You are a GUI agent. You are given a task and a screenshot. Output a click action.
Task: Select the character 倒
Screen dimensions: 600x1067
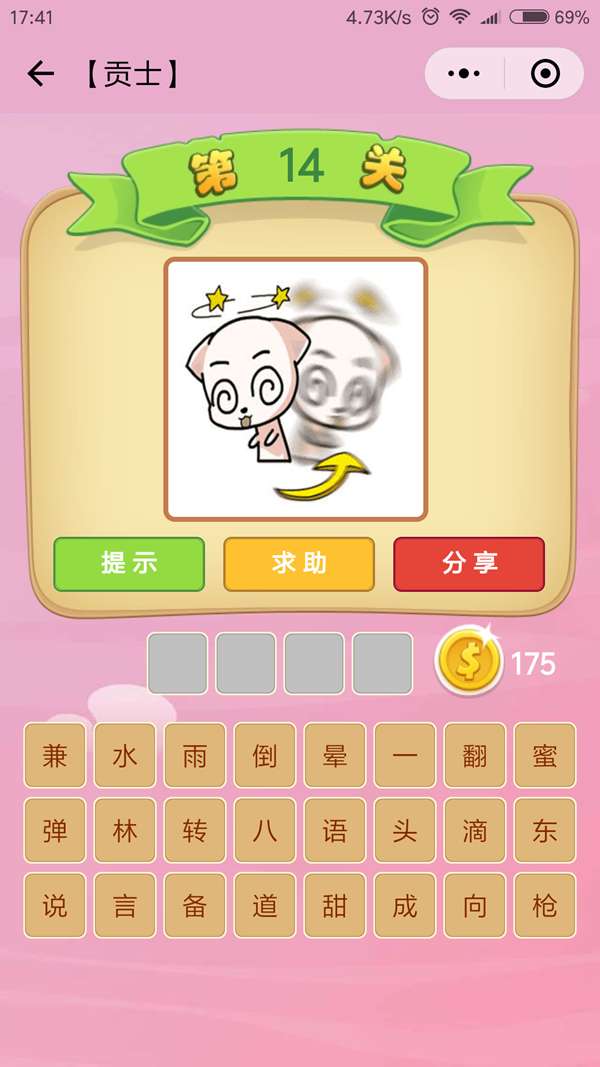pos(265,755)
